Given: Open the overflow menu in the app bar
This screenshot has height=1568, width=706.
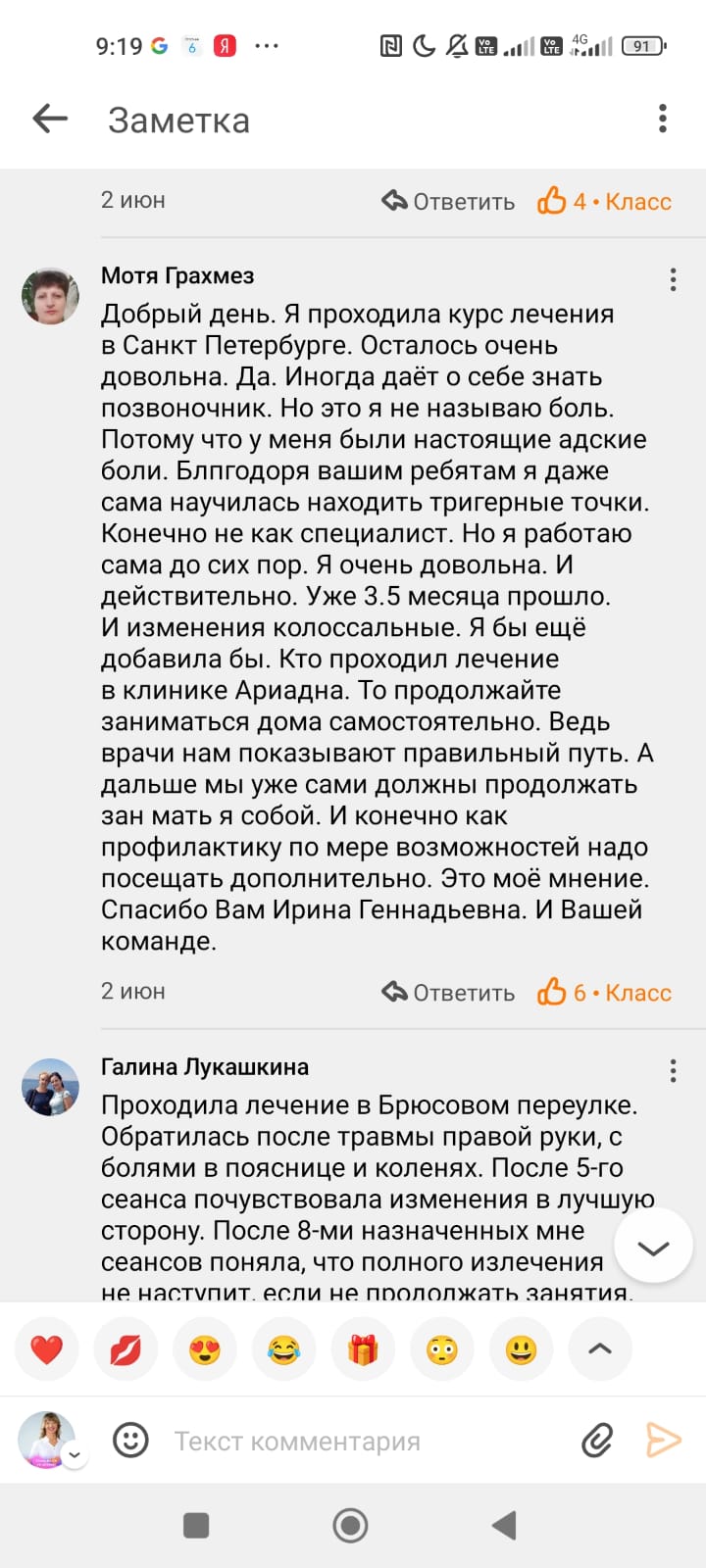Looking at the screenshot, I should [x=663, y=119].
